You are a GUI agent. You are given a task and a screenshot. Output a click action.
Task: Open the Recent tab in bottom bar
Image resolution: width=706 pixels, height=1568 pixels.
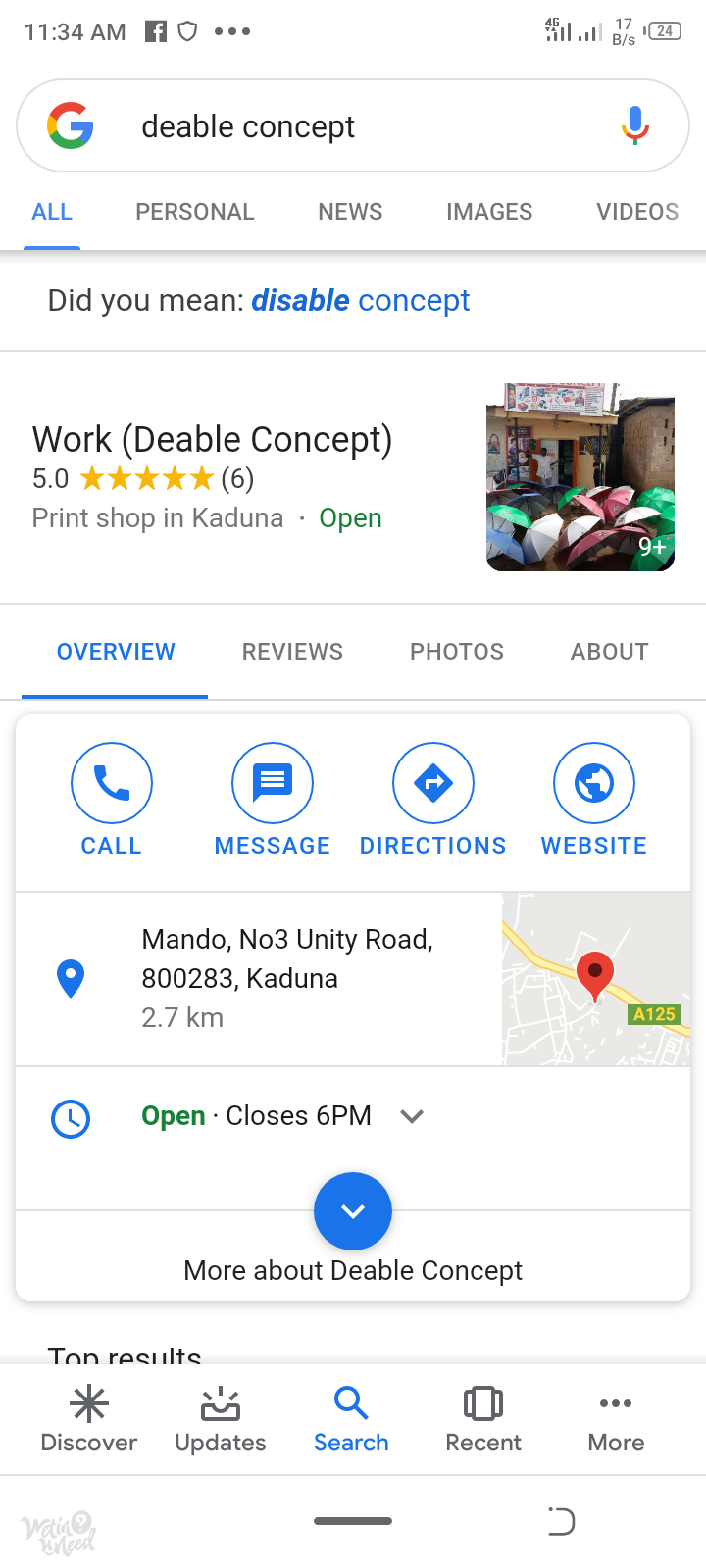click(482, 1419)
